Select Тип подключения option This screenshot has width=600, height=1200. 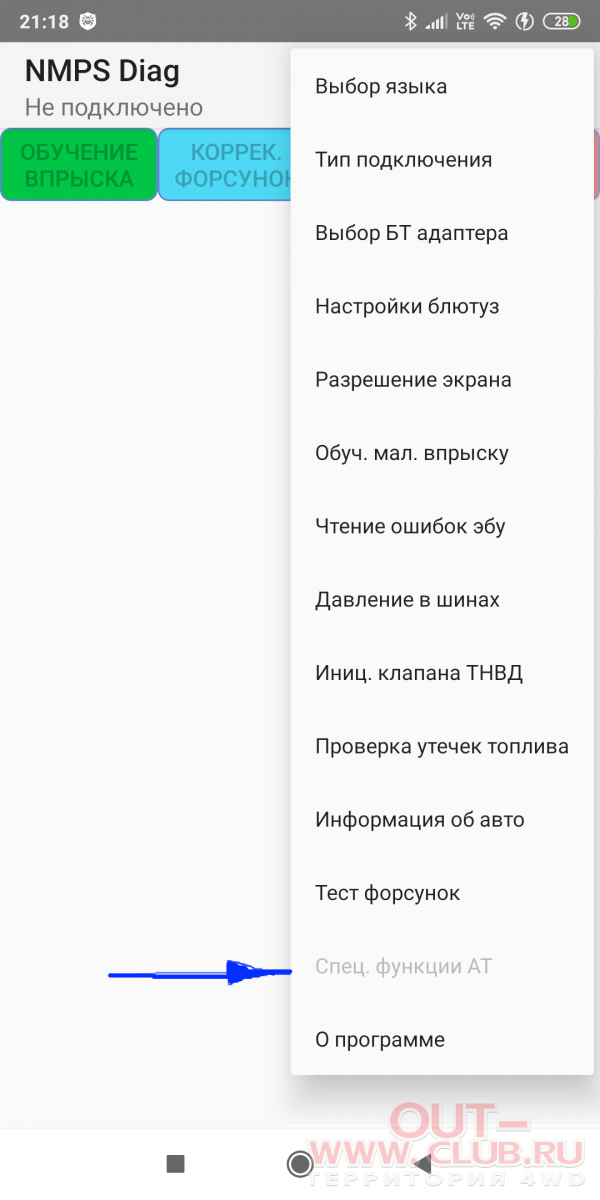click(442, 160)
